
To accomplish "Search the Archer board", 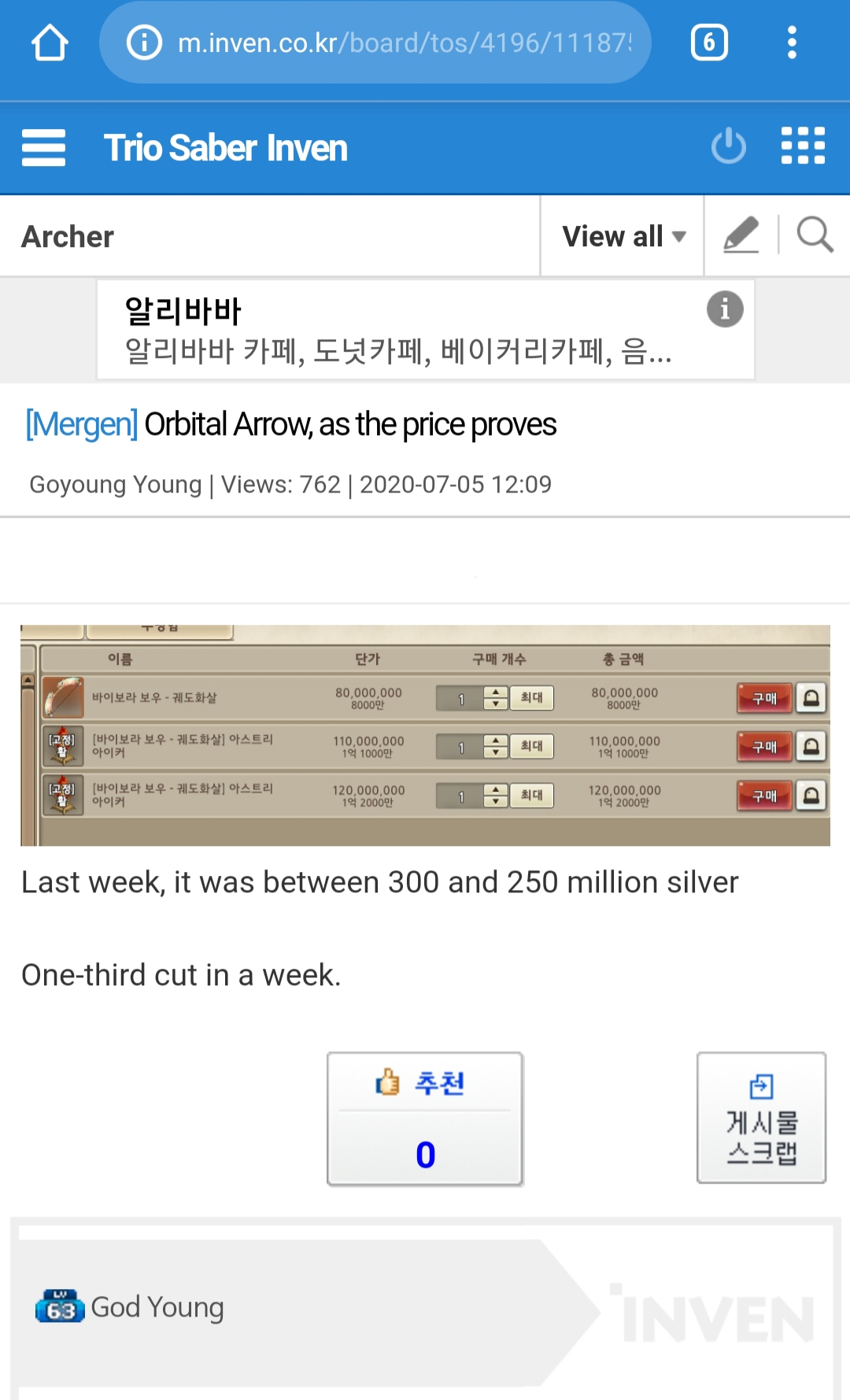I will pos(815,235).
